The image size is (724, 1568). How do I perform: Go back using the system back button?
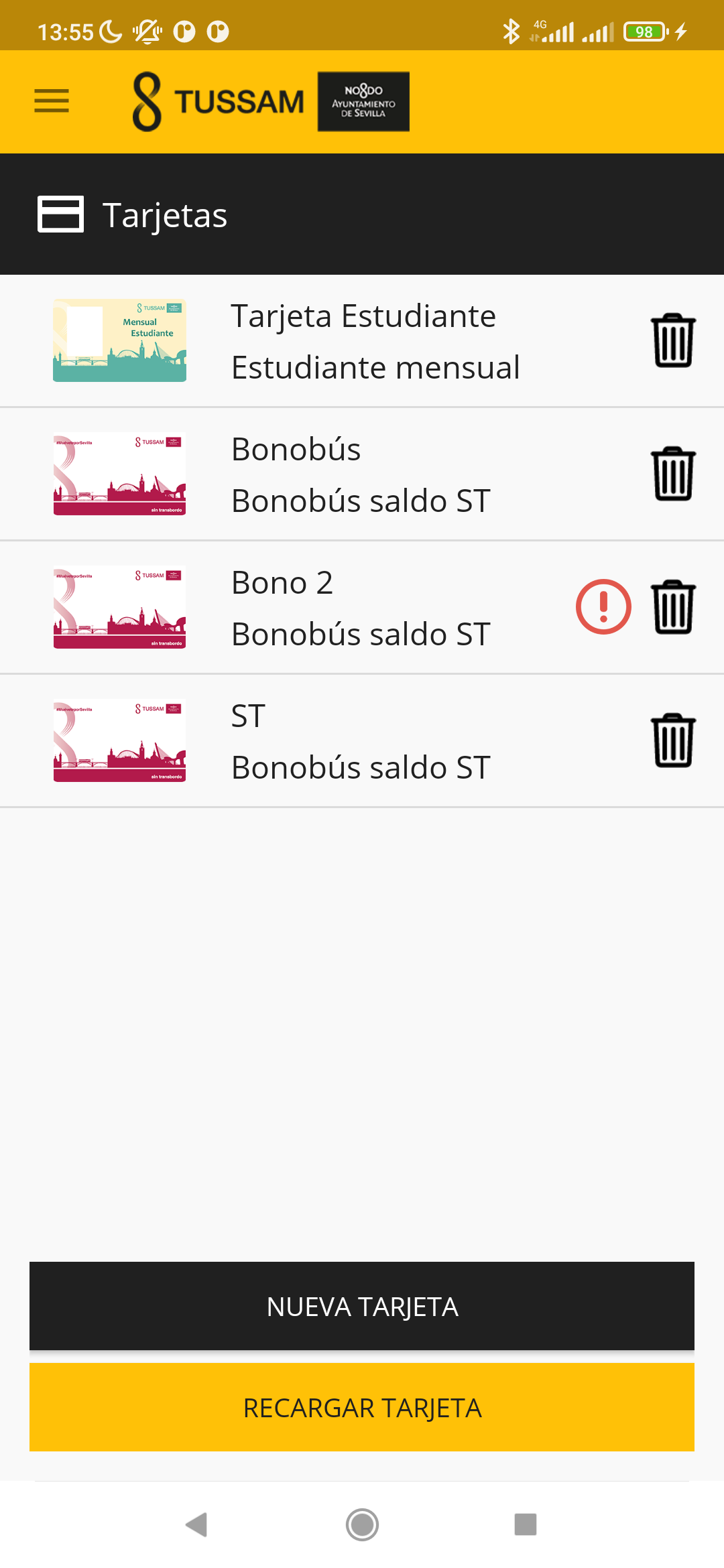point(196,1524)
